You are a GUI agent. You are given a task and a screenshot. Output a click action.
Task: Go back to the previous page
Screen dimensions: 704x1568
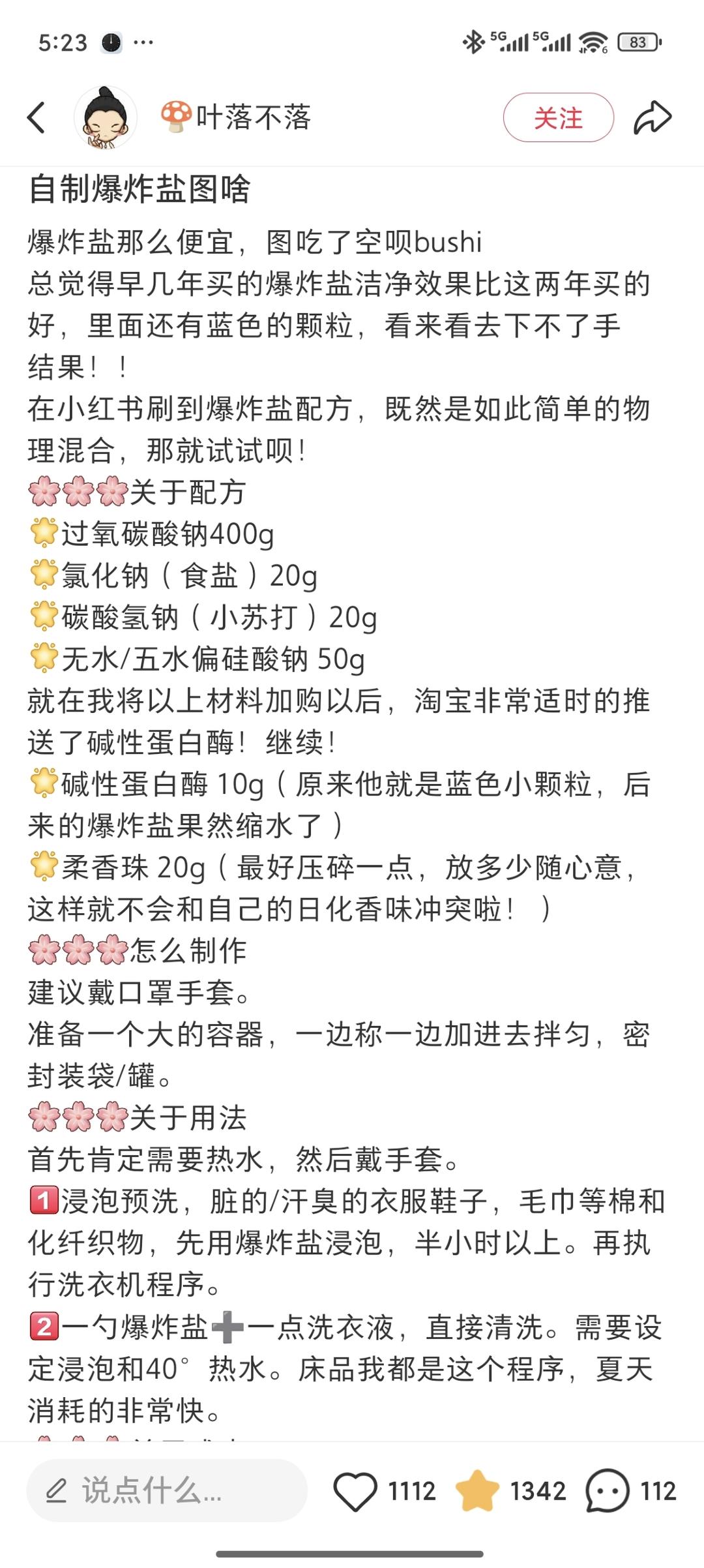37,118
